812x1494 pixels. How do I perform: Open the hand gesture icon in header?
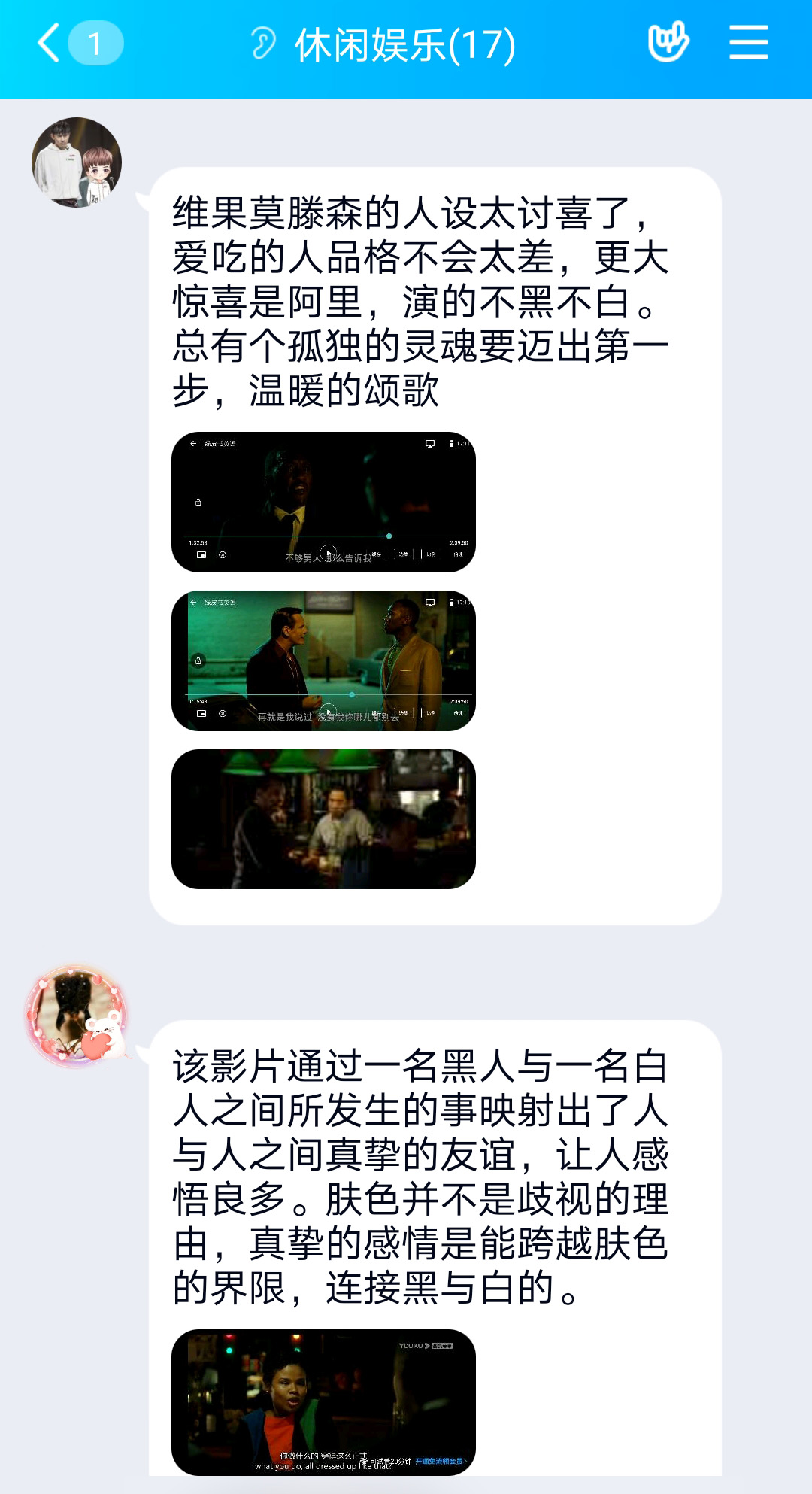[668, 42]
